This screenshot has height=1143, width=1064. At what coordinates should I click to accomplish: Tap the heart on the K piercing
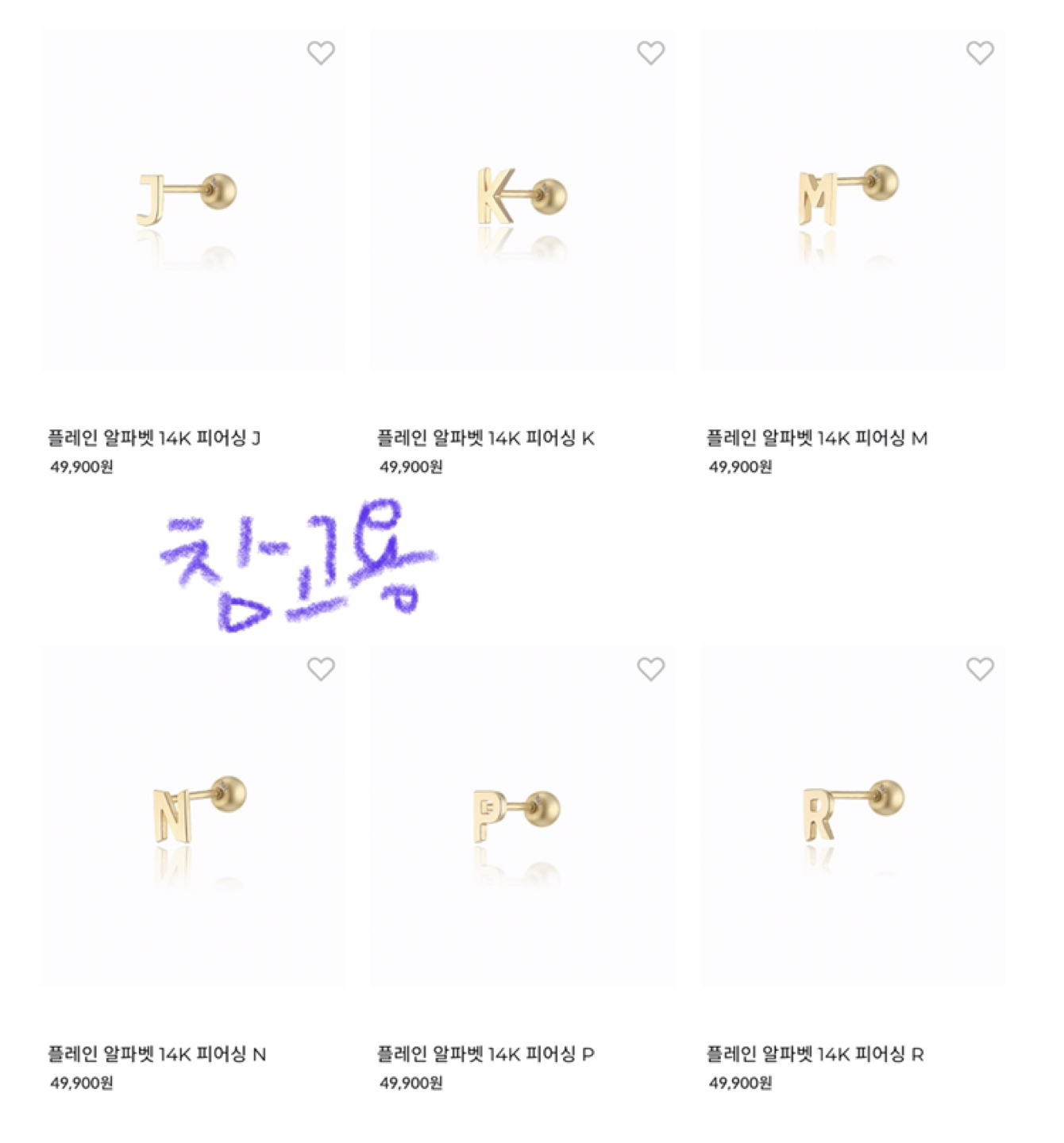coord(650,53)
